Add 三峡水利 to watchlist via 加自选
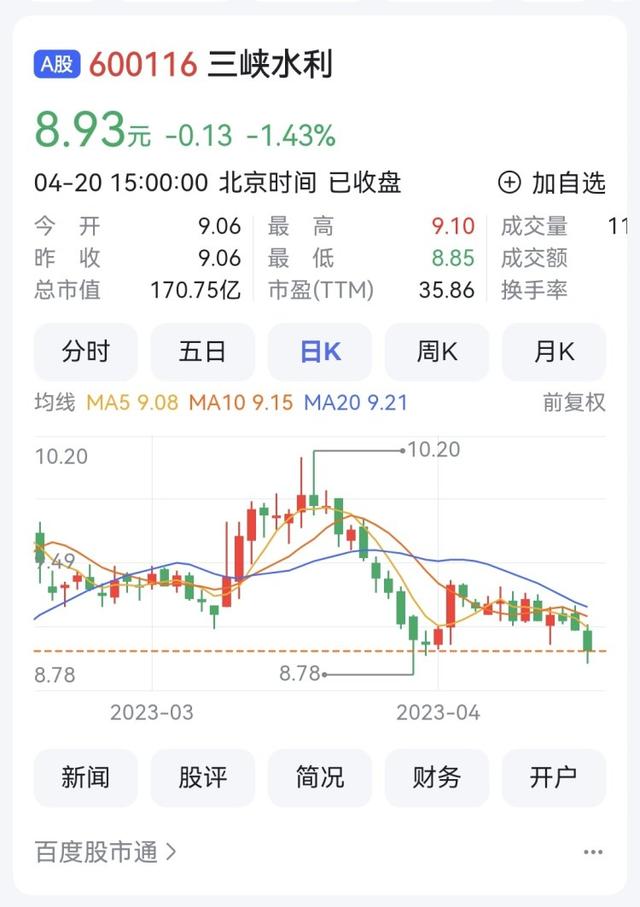 [x=552, y=183]
